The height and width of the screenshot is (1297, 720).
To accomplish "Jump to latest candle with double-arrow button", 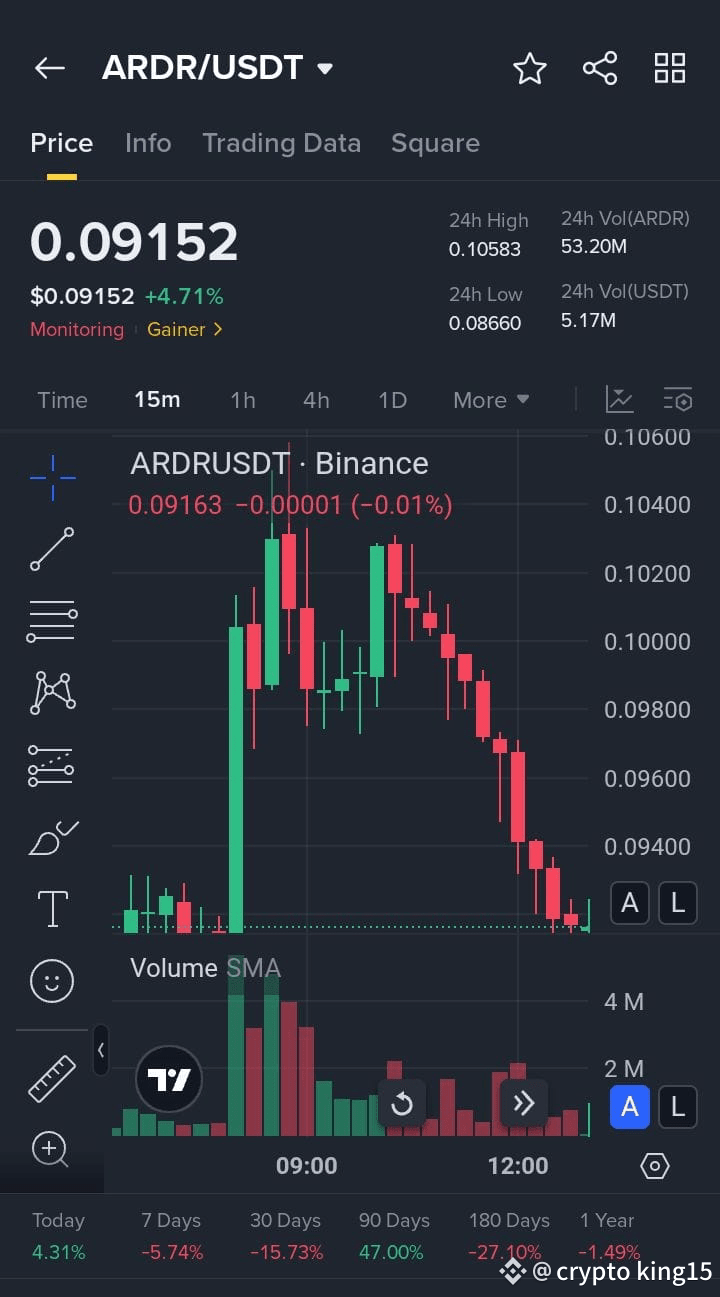I will click(524, 1102).
